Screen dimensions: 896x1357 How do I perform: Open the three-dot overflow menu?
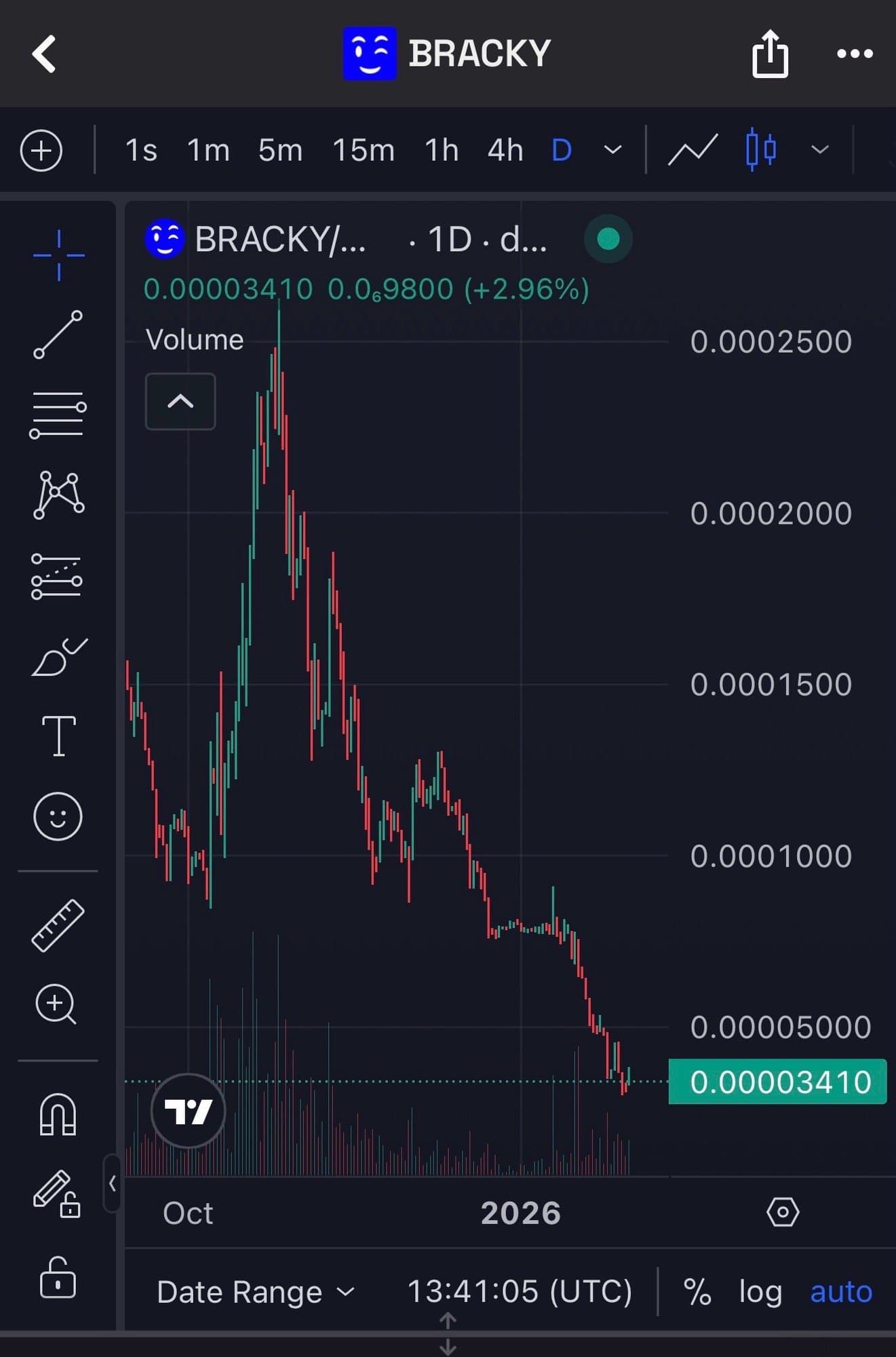coord(855,54)
